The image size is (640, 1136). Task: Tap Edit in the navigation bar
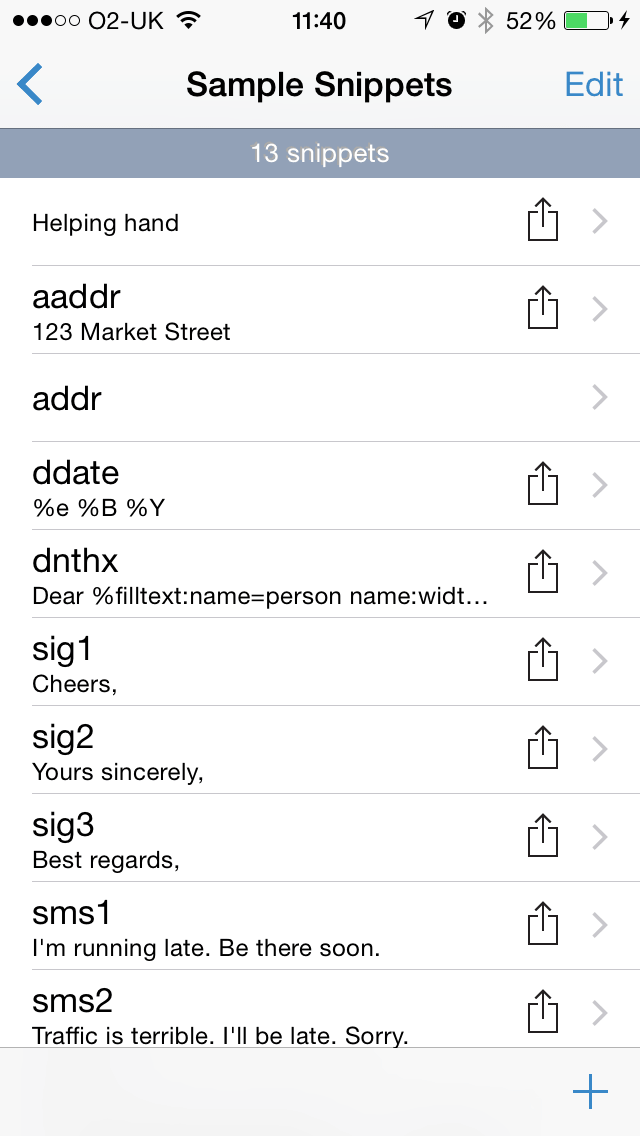tap(594, 85)
